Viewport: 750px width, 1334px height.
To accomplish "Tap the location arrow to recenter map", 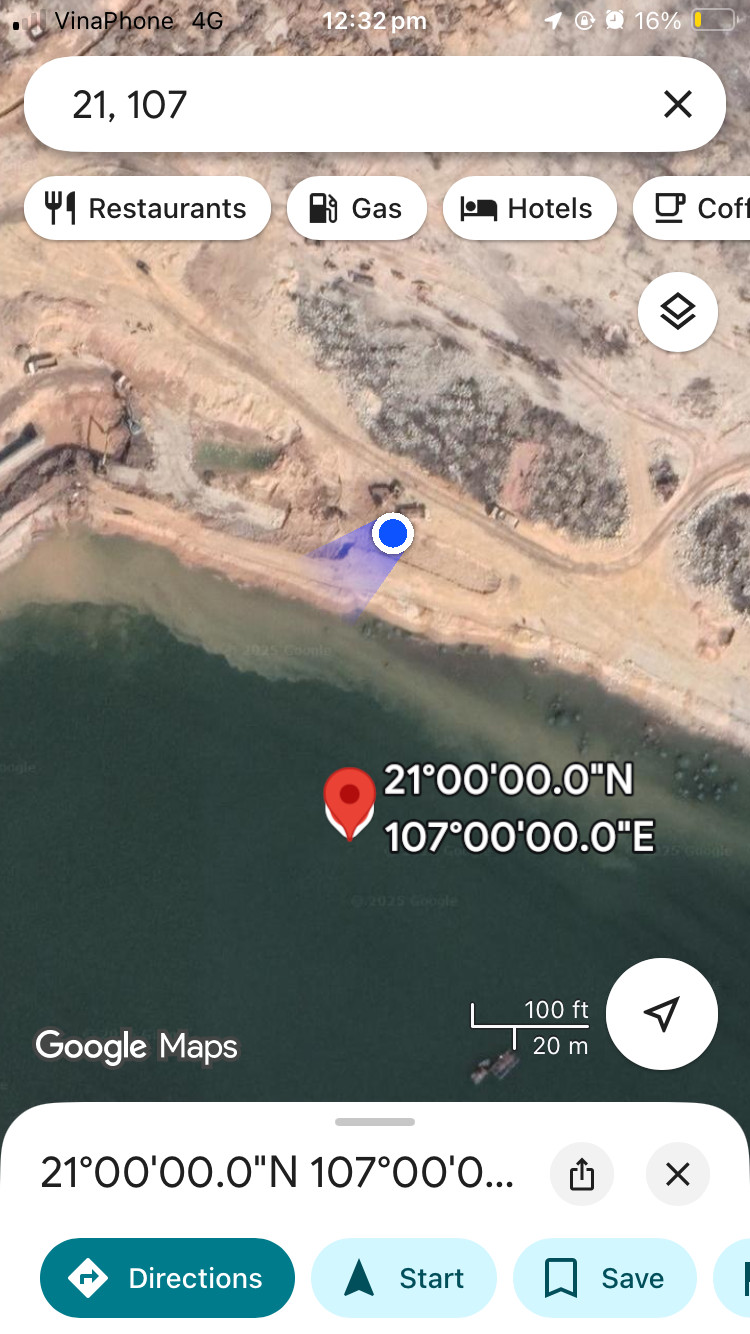I will pos(661,1013).
